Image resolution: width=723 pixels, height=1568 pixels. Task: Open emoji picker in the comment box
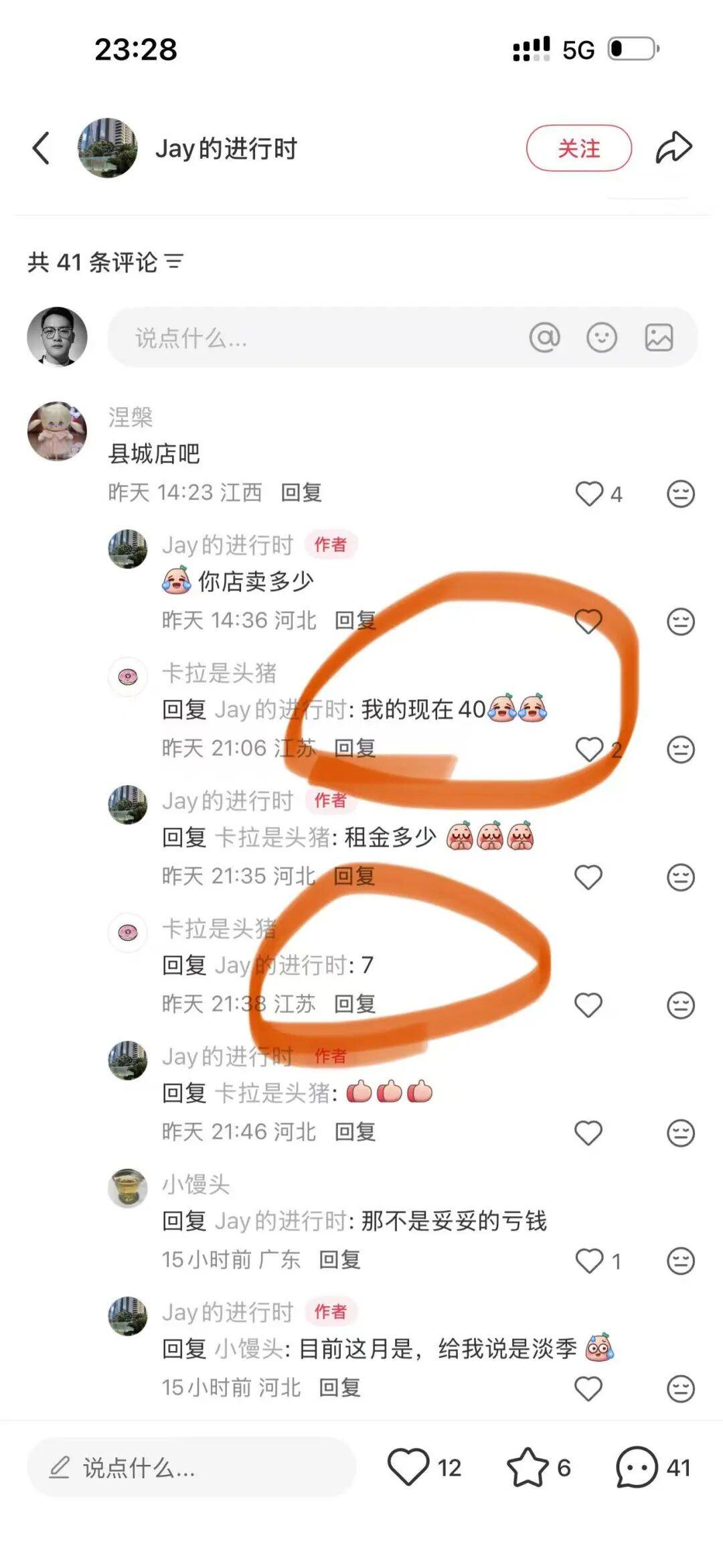point(601,338)
